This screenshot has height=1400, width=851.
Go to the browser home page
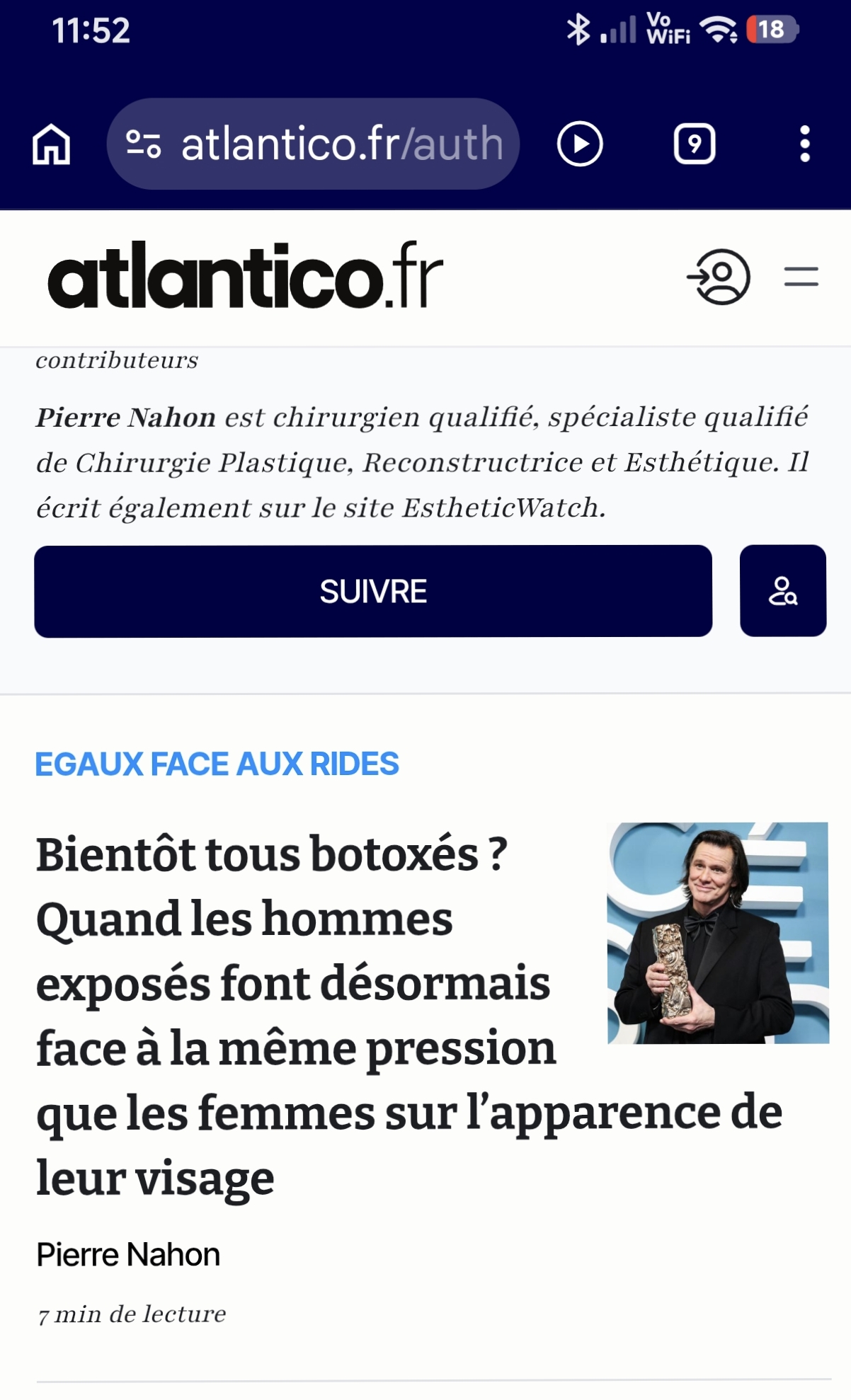[51, 144]
